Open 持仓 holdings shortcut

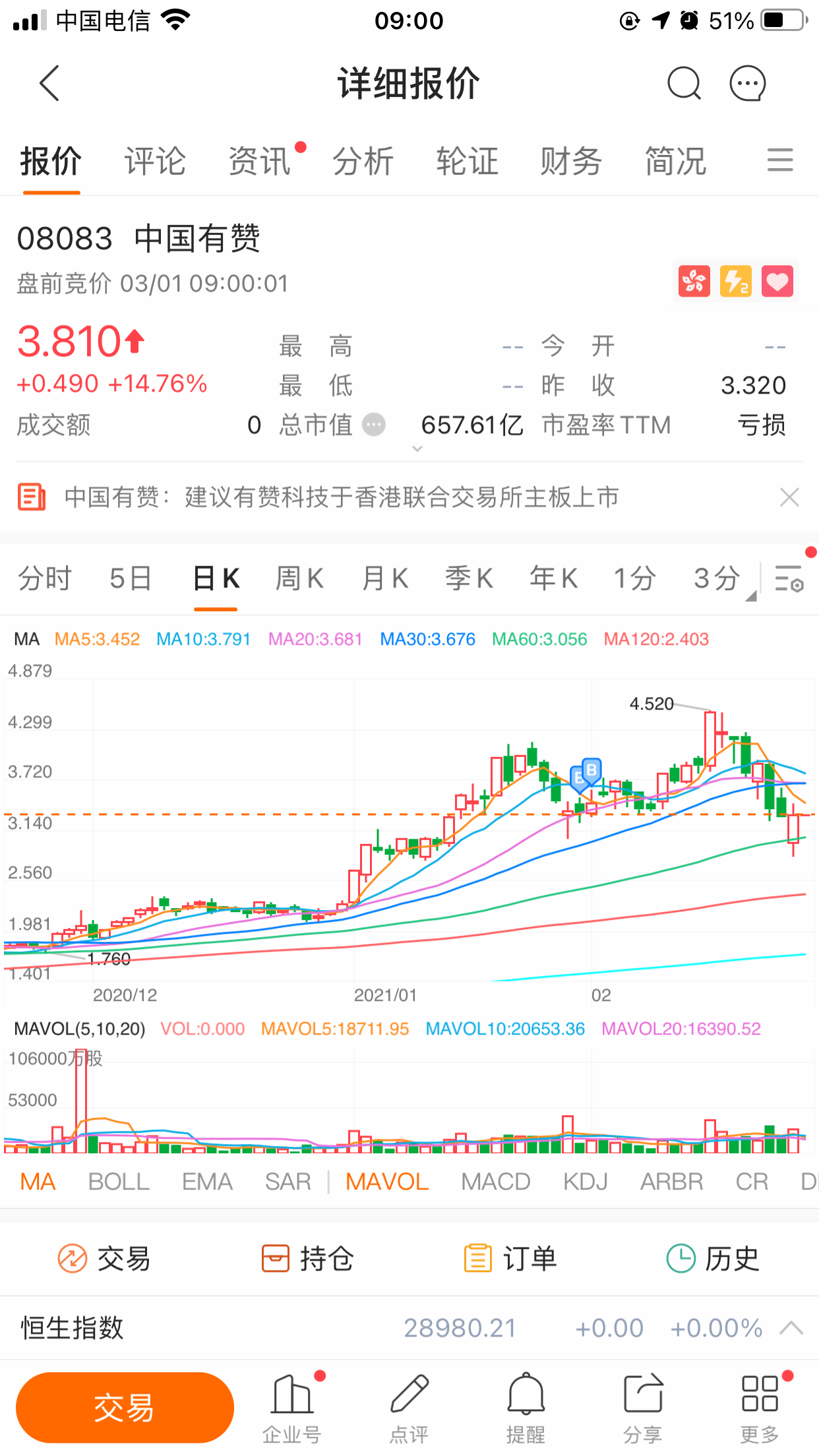(x=307, y=1259)
